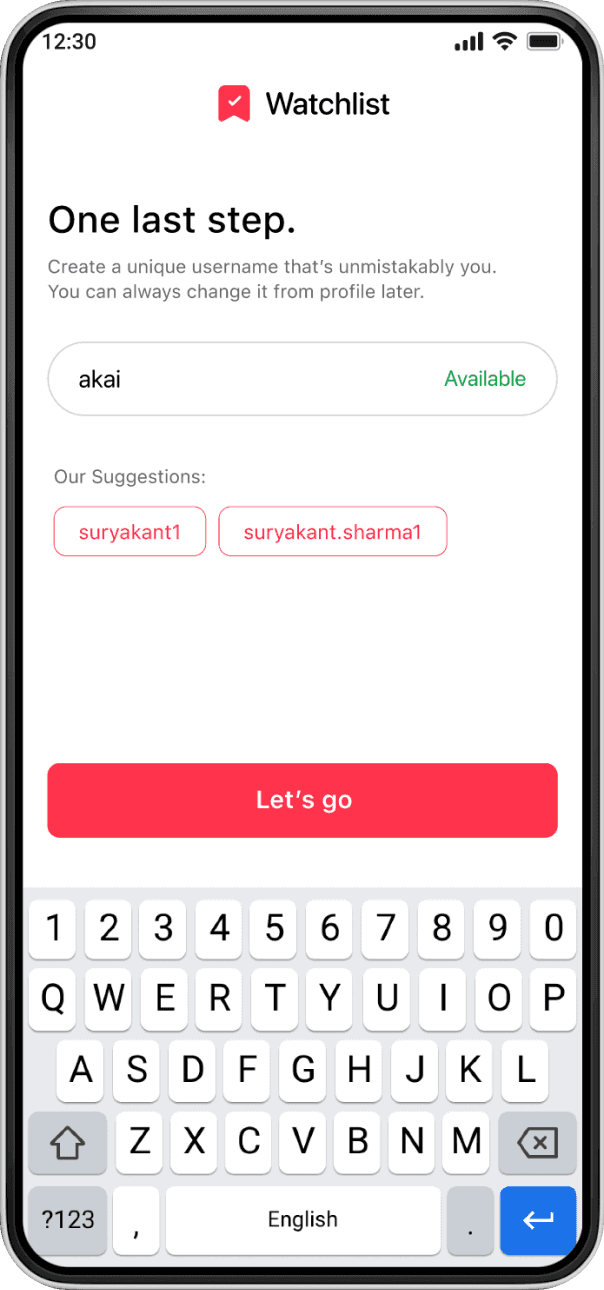Hit the blue return key

point(537,1220)
